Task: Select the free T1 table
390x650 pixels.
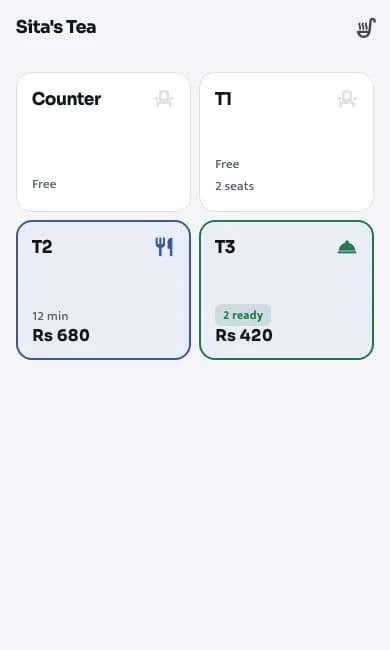Action: point(286,142)
